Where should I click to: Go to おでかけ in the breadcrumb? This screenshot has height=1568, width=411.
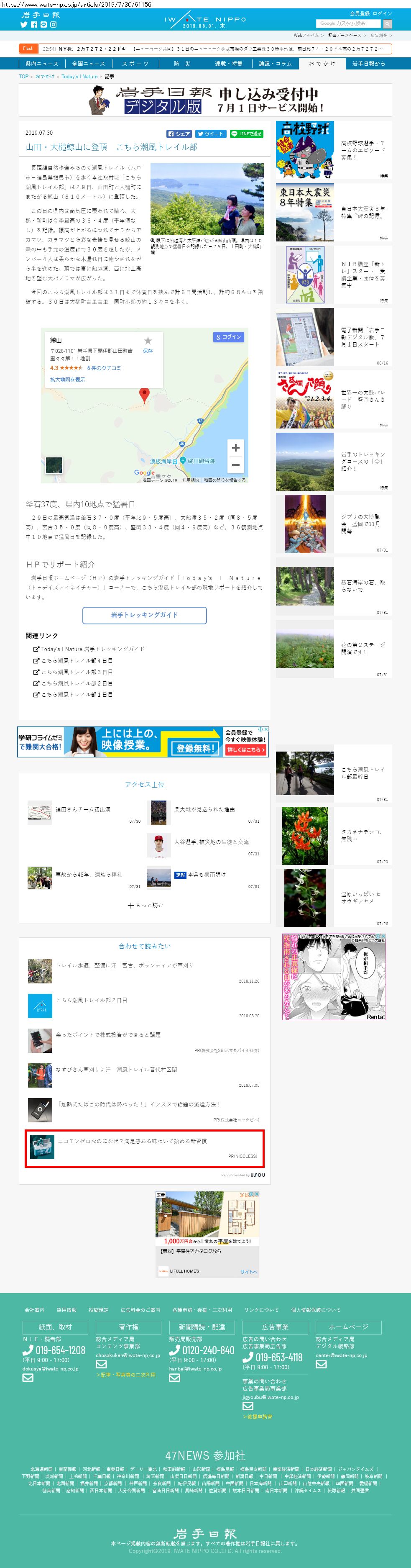[x=44, y=77]
